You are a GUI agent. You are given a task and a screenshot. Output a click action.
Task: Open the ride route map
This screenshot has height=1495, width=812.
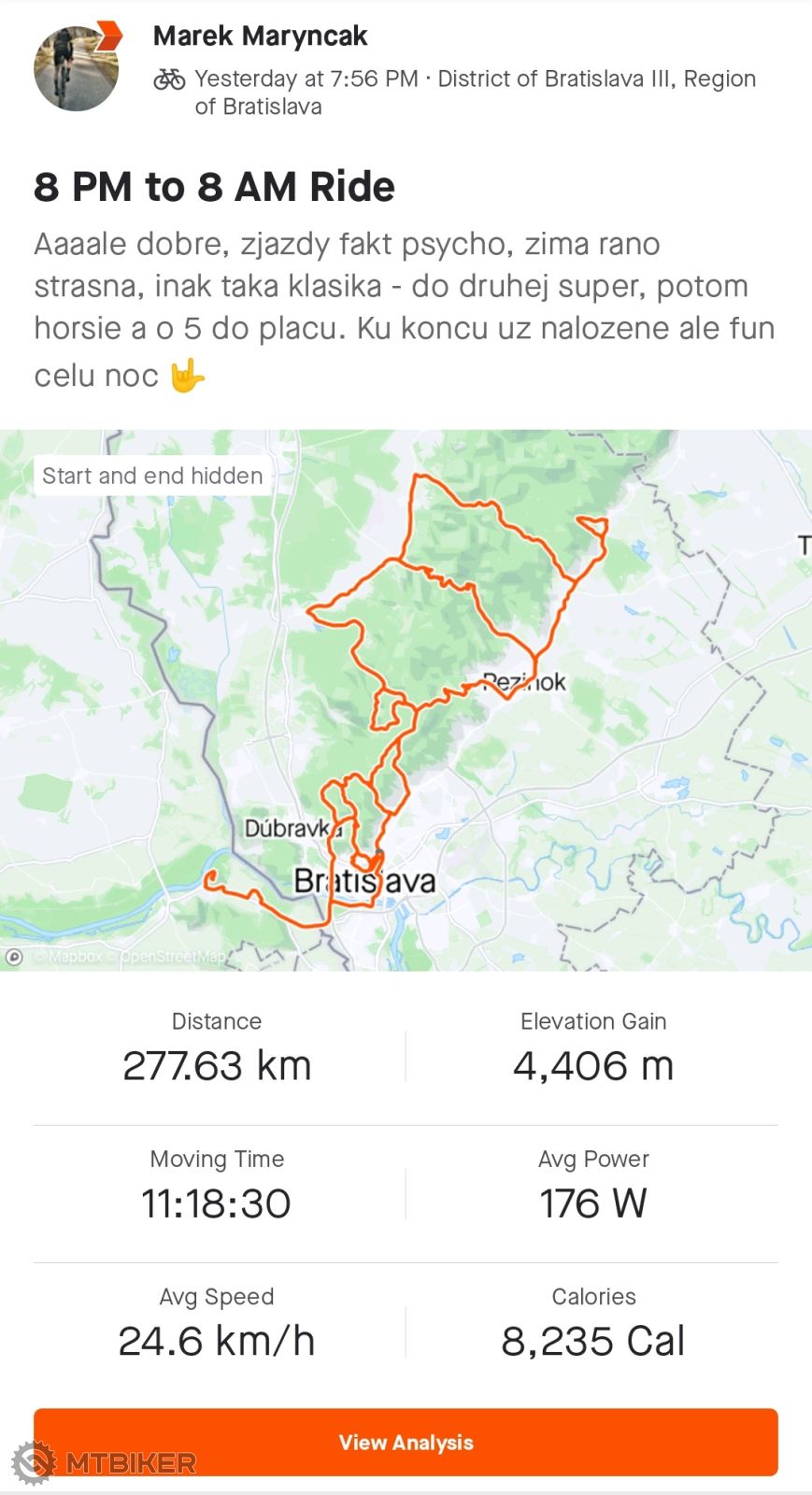tap(406, 699)
